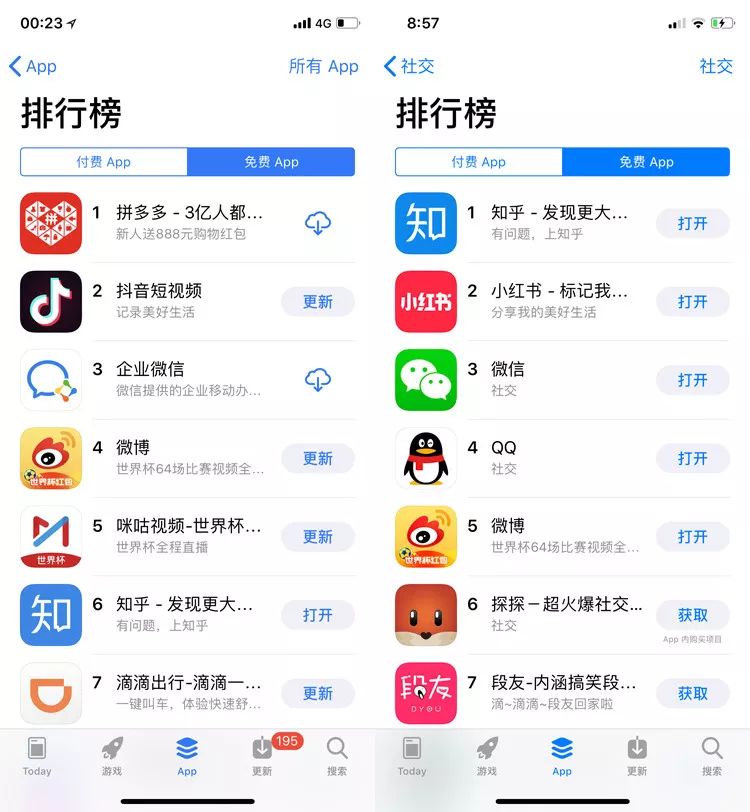Open the 更新 tab with 195 badge

(x=262, y=755)
